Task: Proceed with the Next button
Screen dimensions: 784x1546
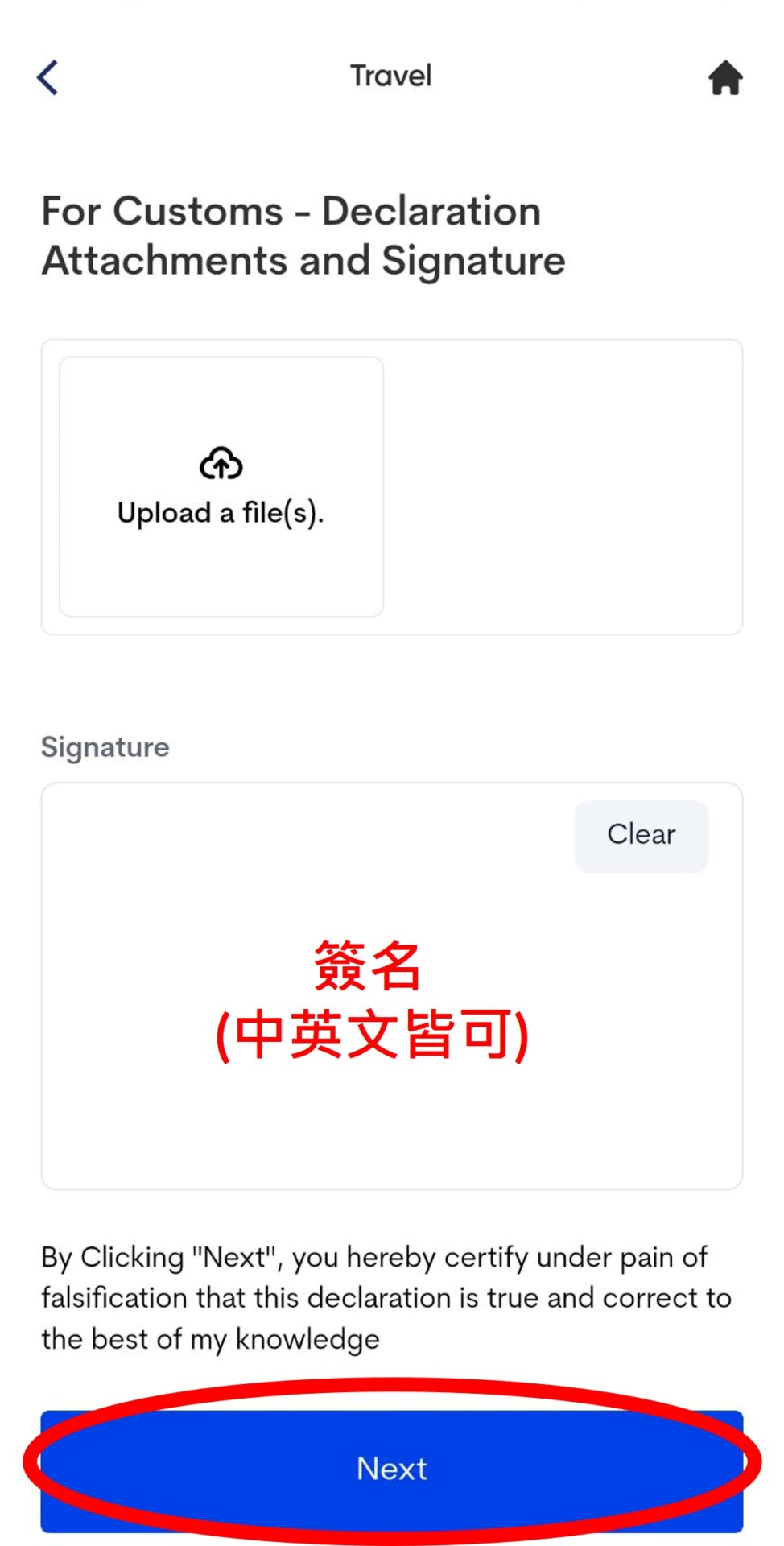Action: (x=391, y=1469)
